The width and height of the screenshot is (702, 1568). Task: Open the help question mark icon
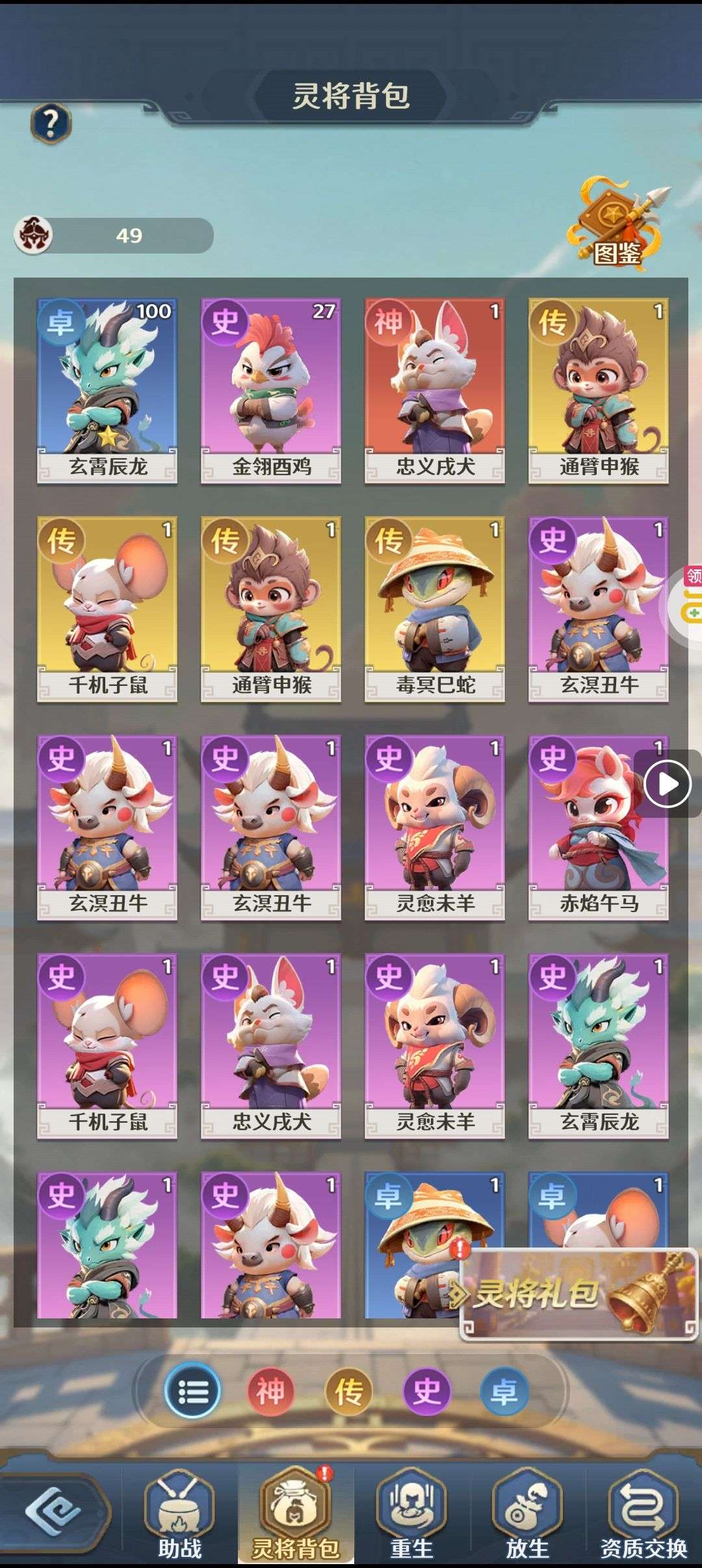(x=51, y=123)
